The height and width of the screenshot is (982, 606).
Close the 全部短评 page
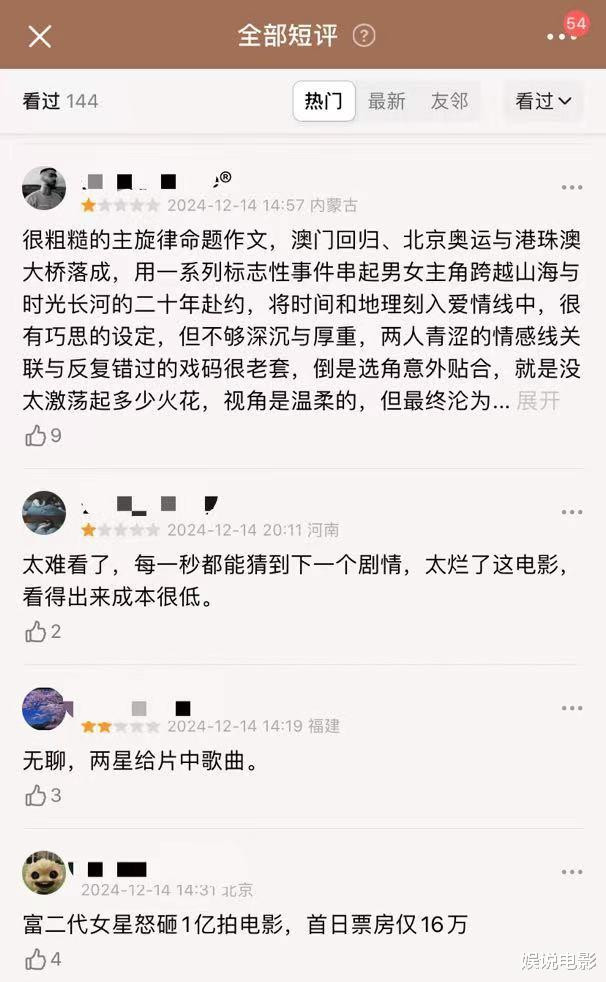[39, 37]
